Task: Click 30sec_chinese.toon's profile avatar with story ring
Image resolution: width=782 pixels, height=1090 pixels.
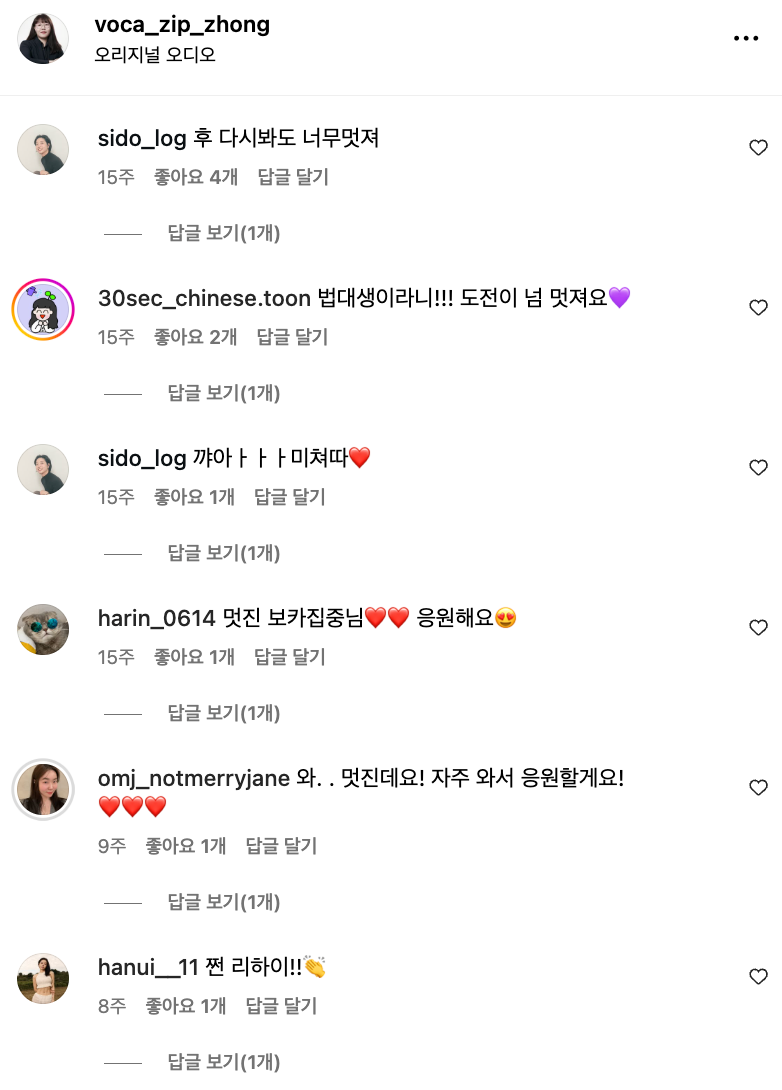Action: tap(43, 309)
